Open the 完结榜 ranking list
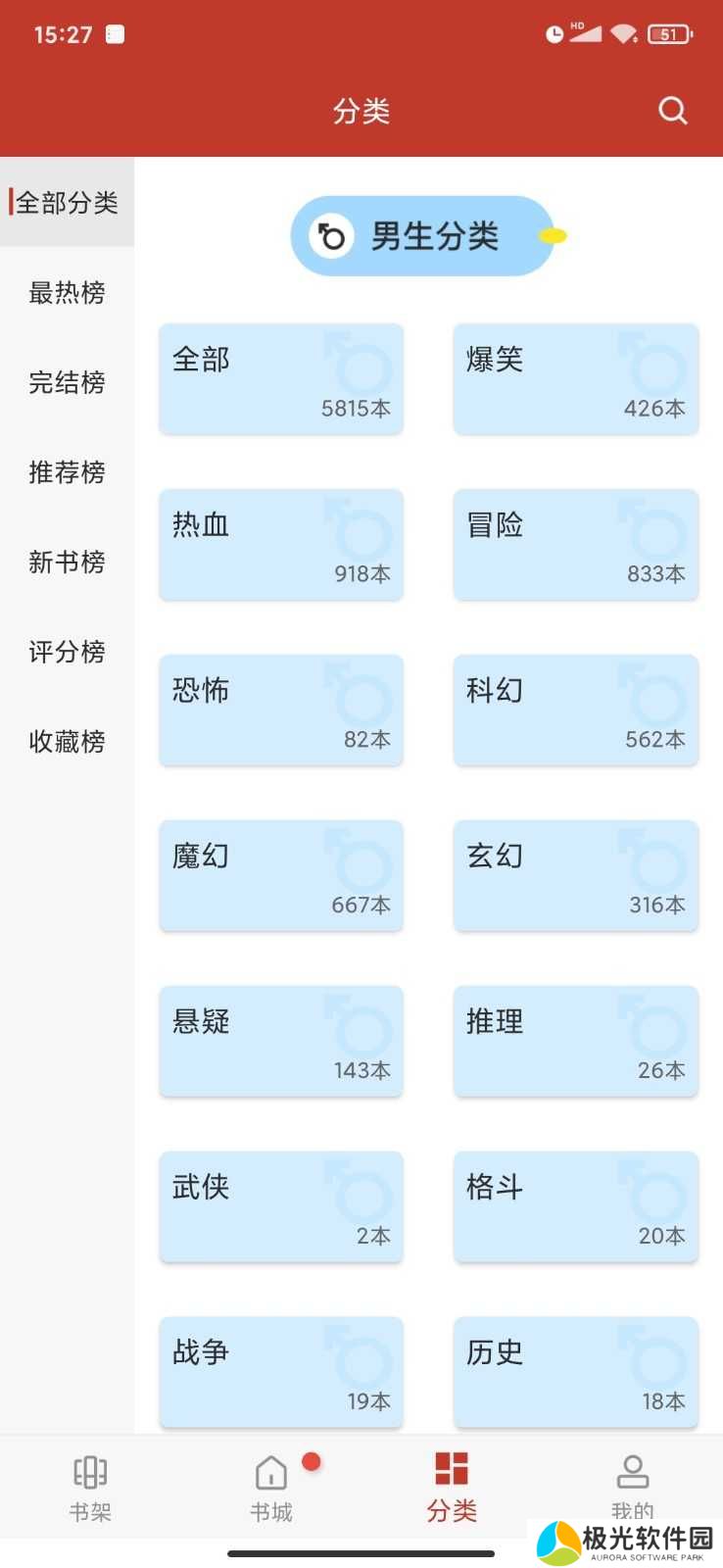This screenshot has height=1568, width=723. [x=67, y=382]
